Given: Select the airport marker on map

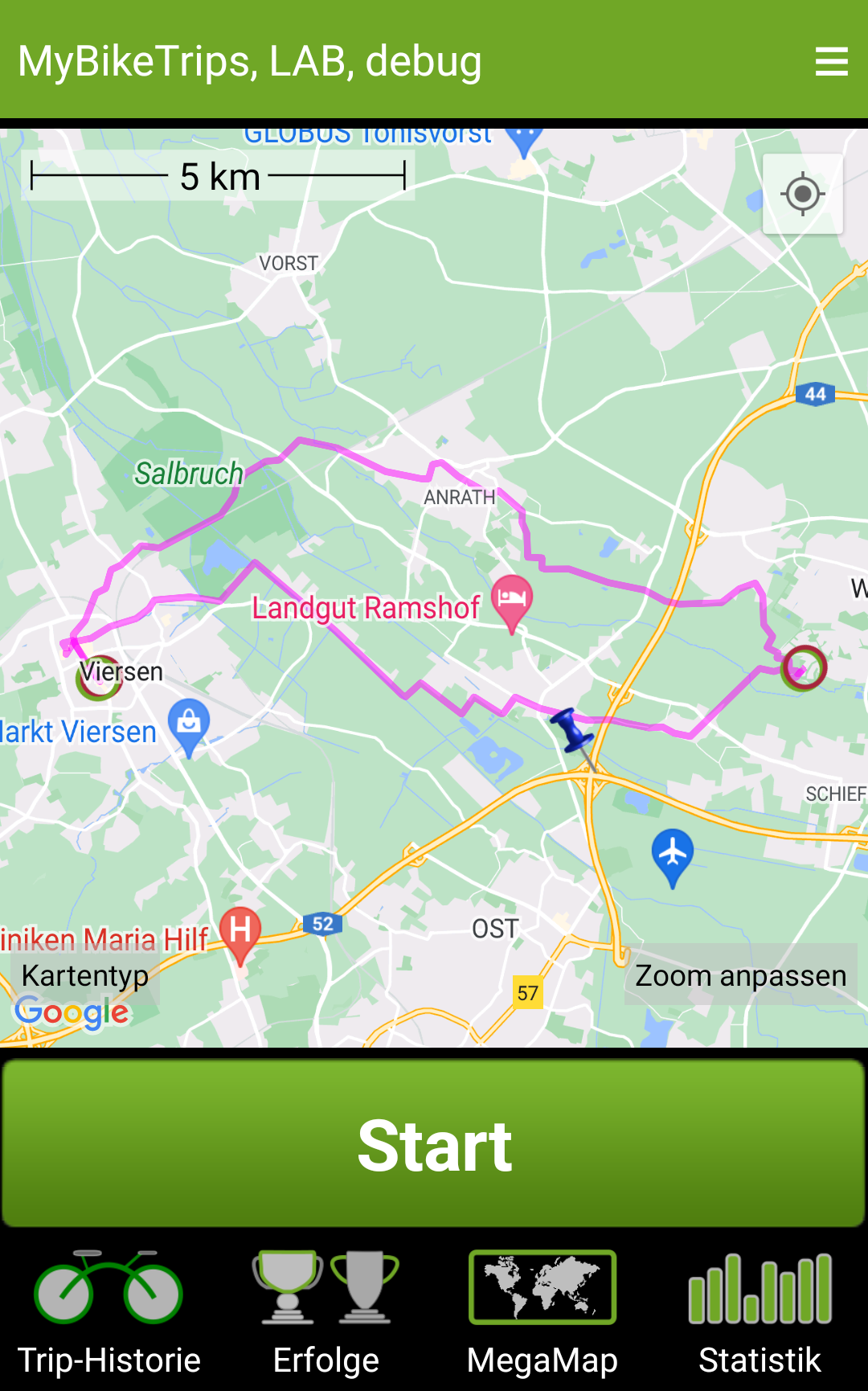Looking at the screenshot, I should click(673, 852).
